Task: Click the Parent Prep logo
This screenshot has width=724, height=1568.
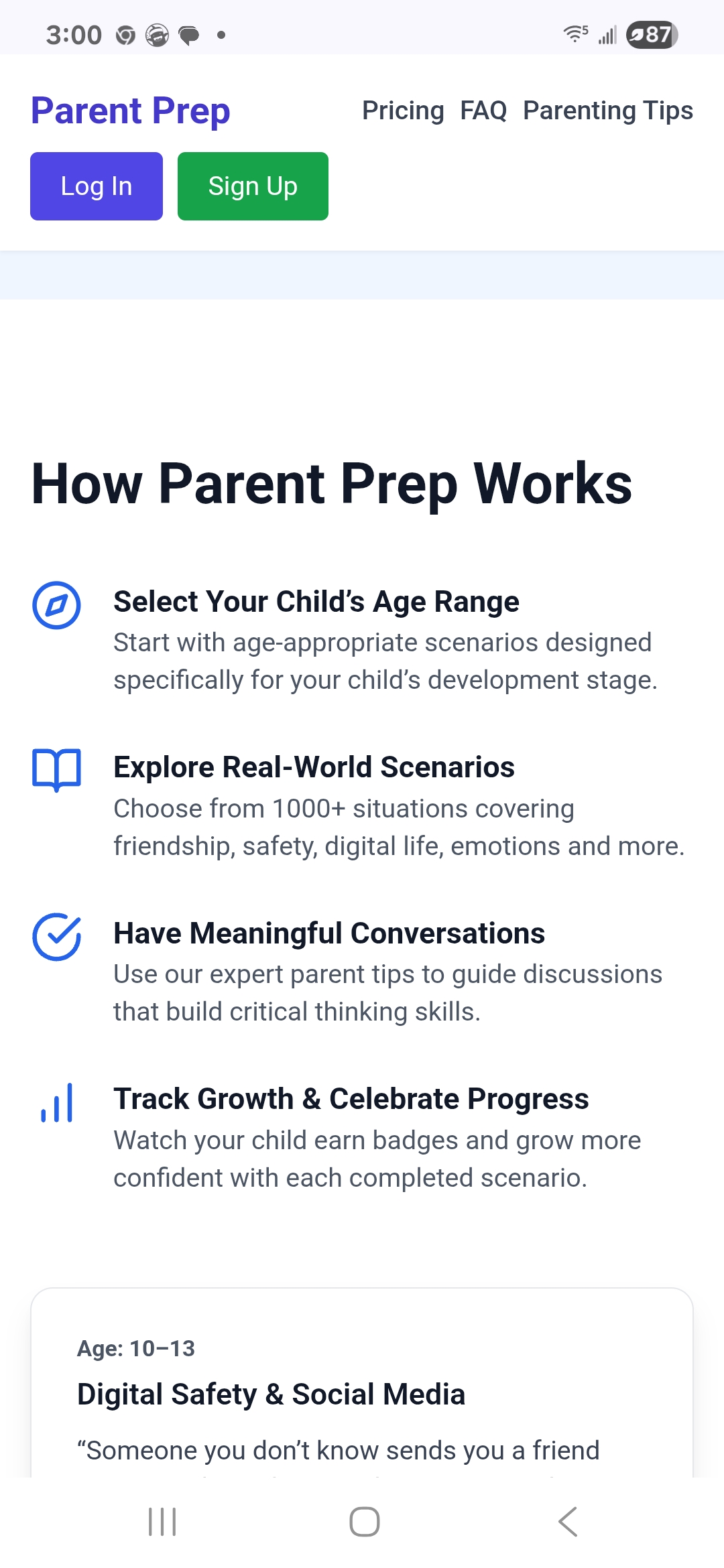Action: (129, 111)
